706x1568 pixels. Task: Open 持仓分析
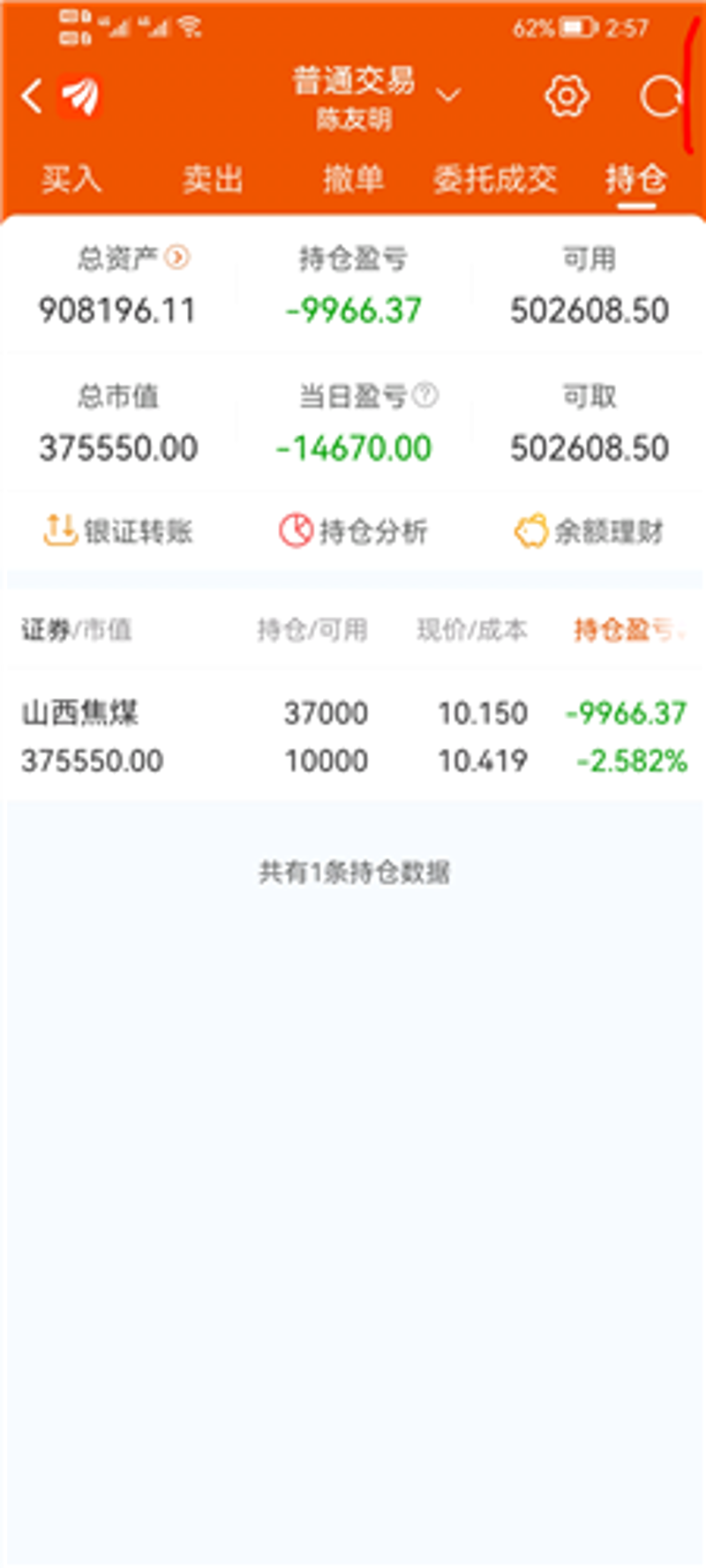point(353,531)
